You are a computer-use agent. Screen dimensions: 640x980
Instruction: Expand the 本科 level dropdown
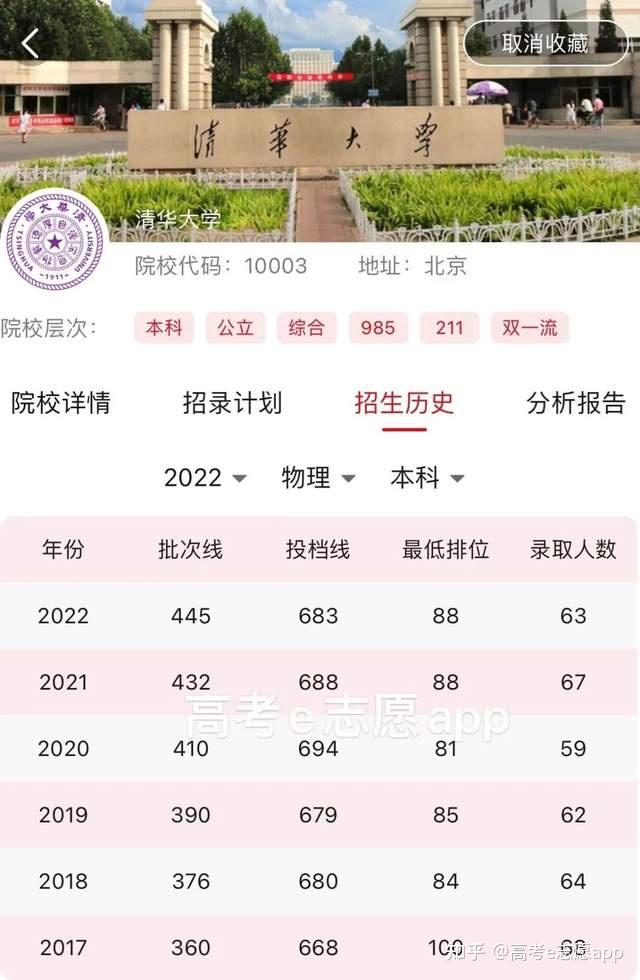[x=427, y=478]
